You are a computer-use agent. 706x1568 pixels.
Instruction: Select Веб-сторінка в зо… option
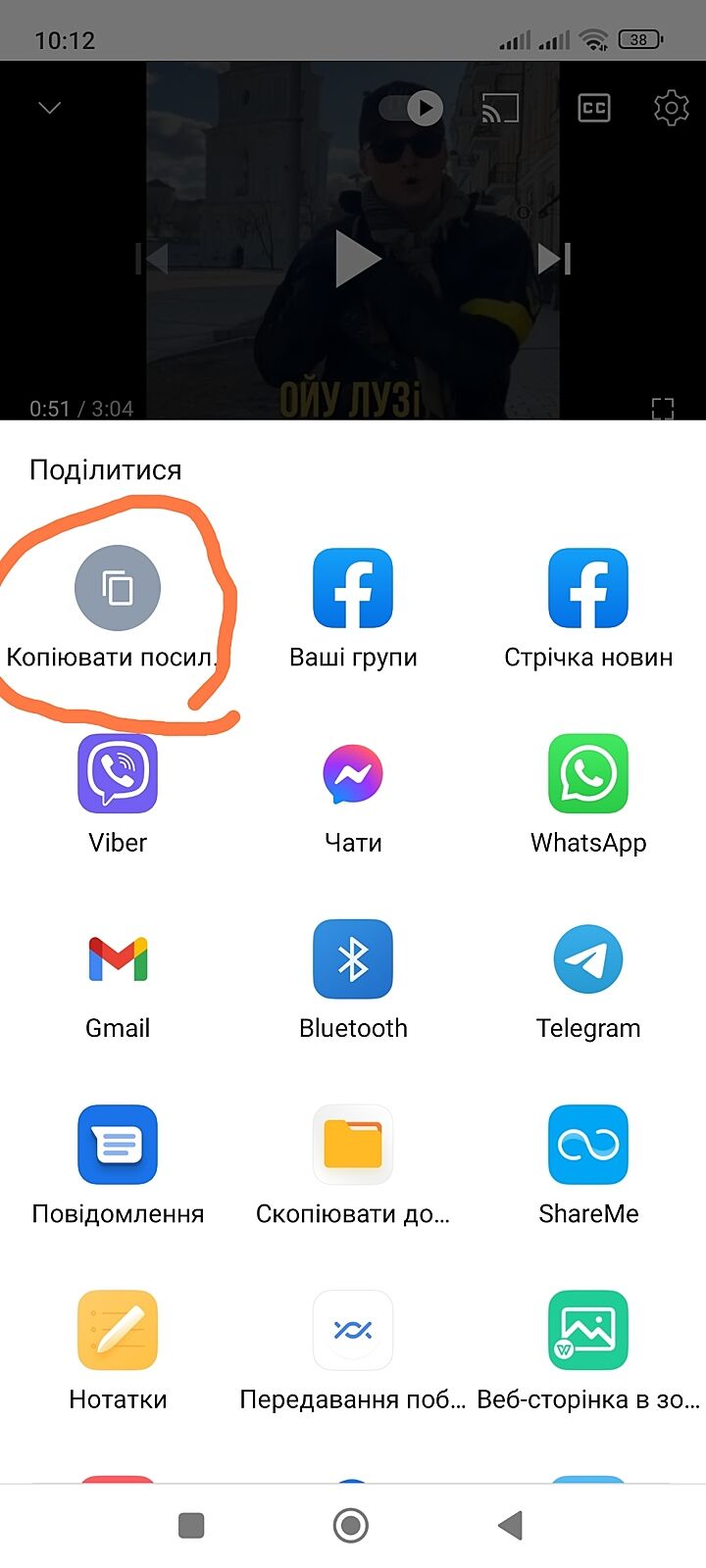(588, 1329)
